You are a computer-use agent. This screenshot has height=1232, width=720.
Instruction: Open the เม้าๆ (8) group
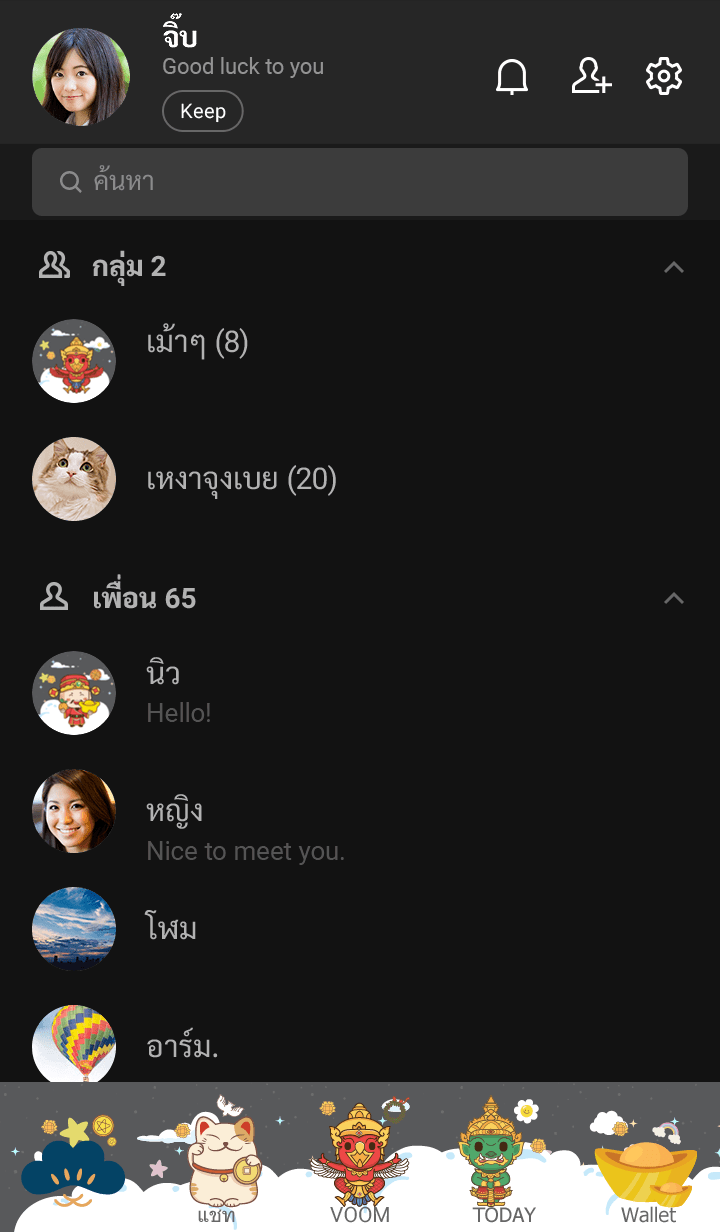[x=197, y=344]
